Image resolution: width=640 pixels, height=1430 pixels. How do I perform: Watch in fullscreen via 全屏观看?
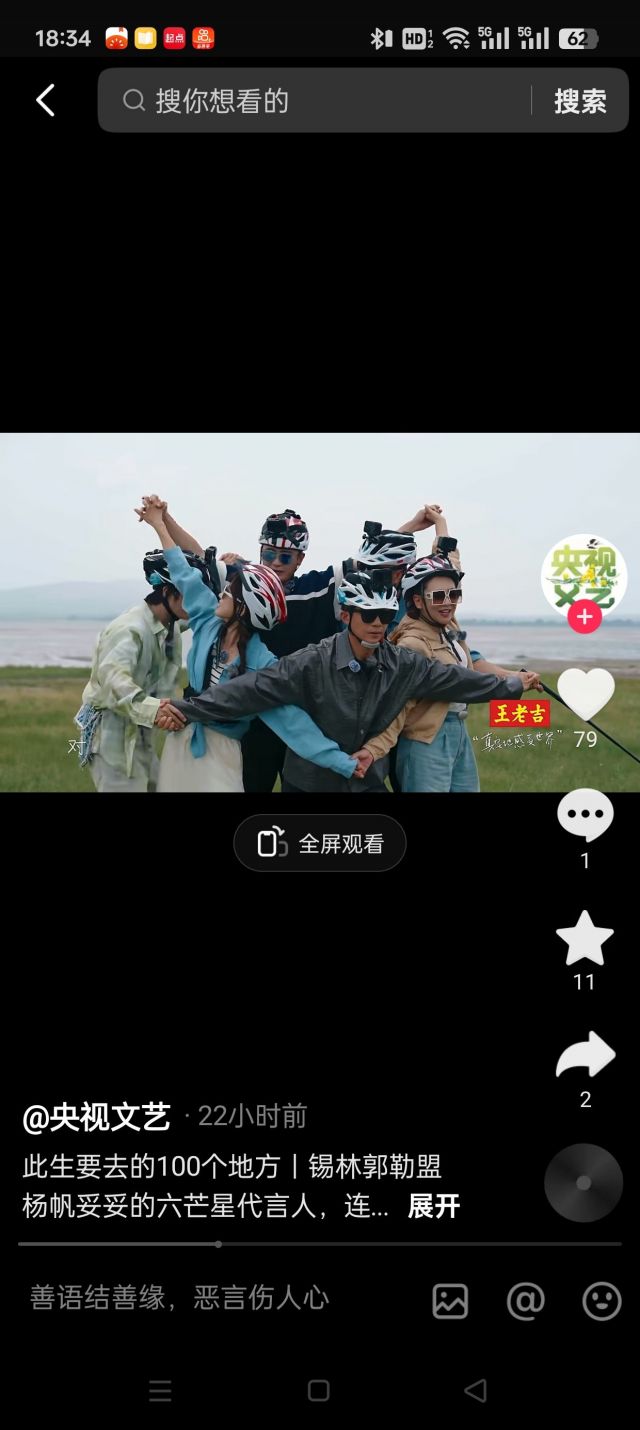click(320, 843)
